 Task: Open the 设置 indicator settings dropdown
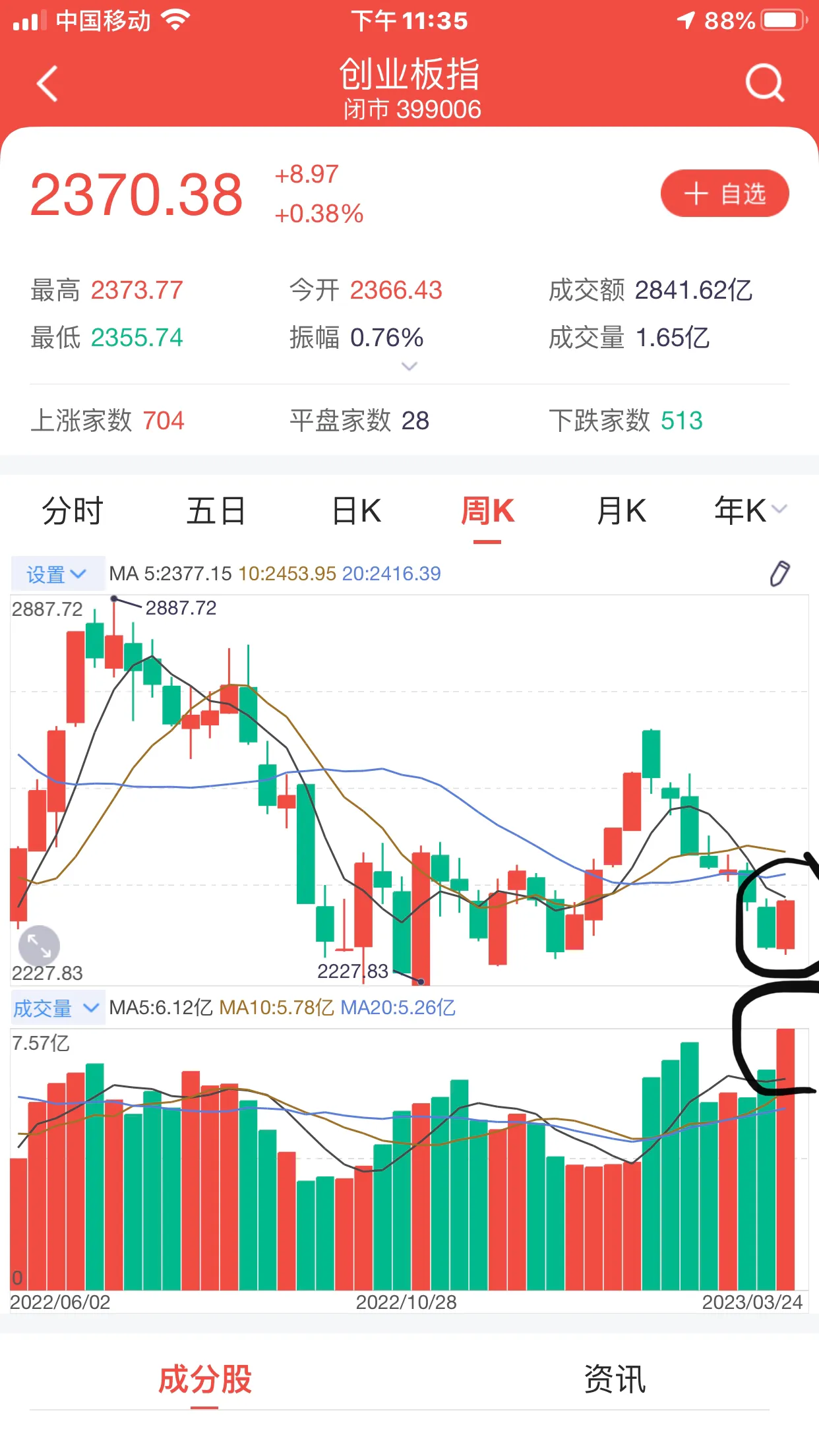(57, 574)
